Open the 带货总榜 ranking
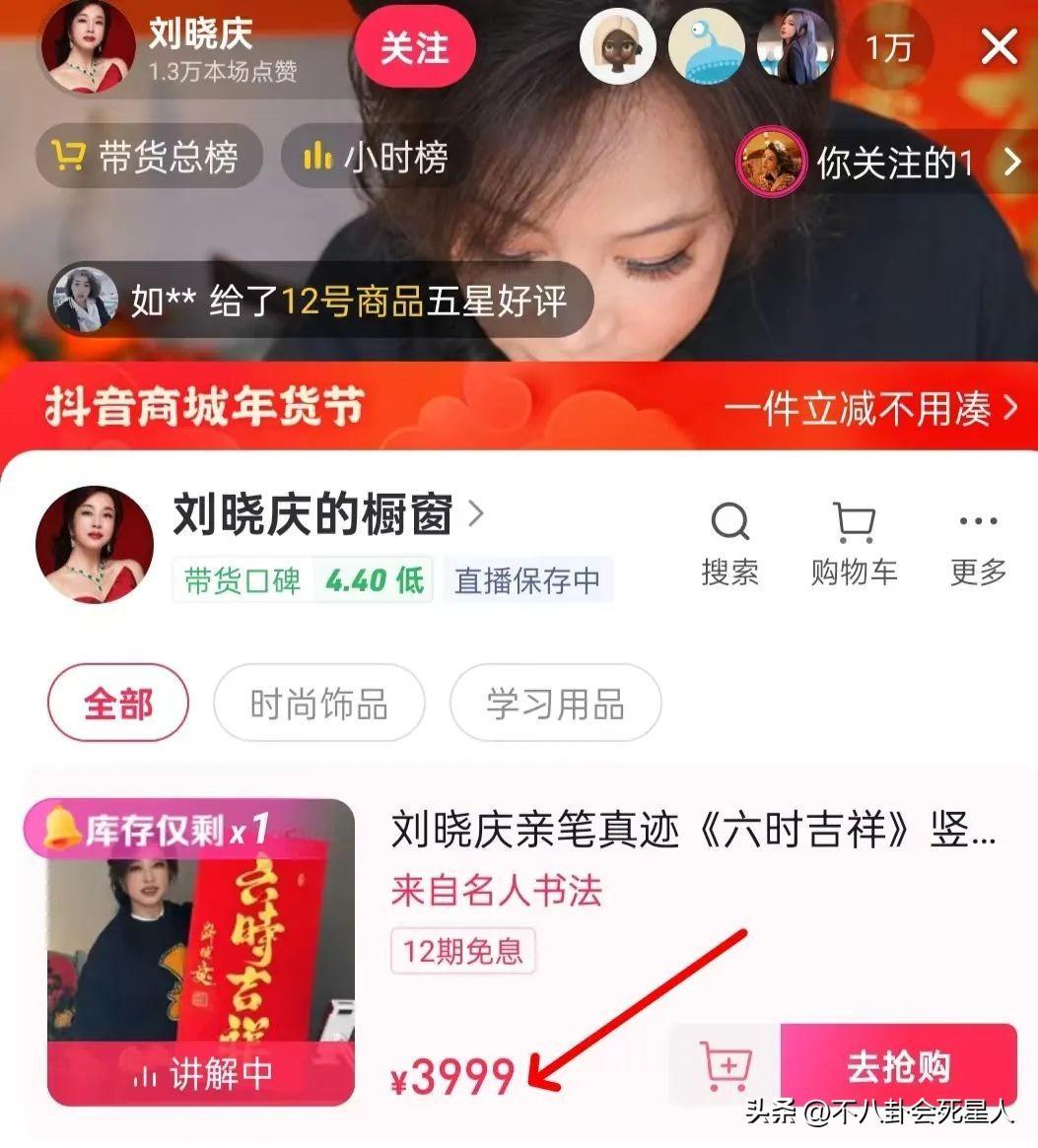 149,158
